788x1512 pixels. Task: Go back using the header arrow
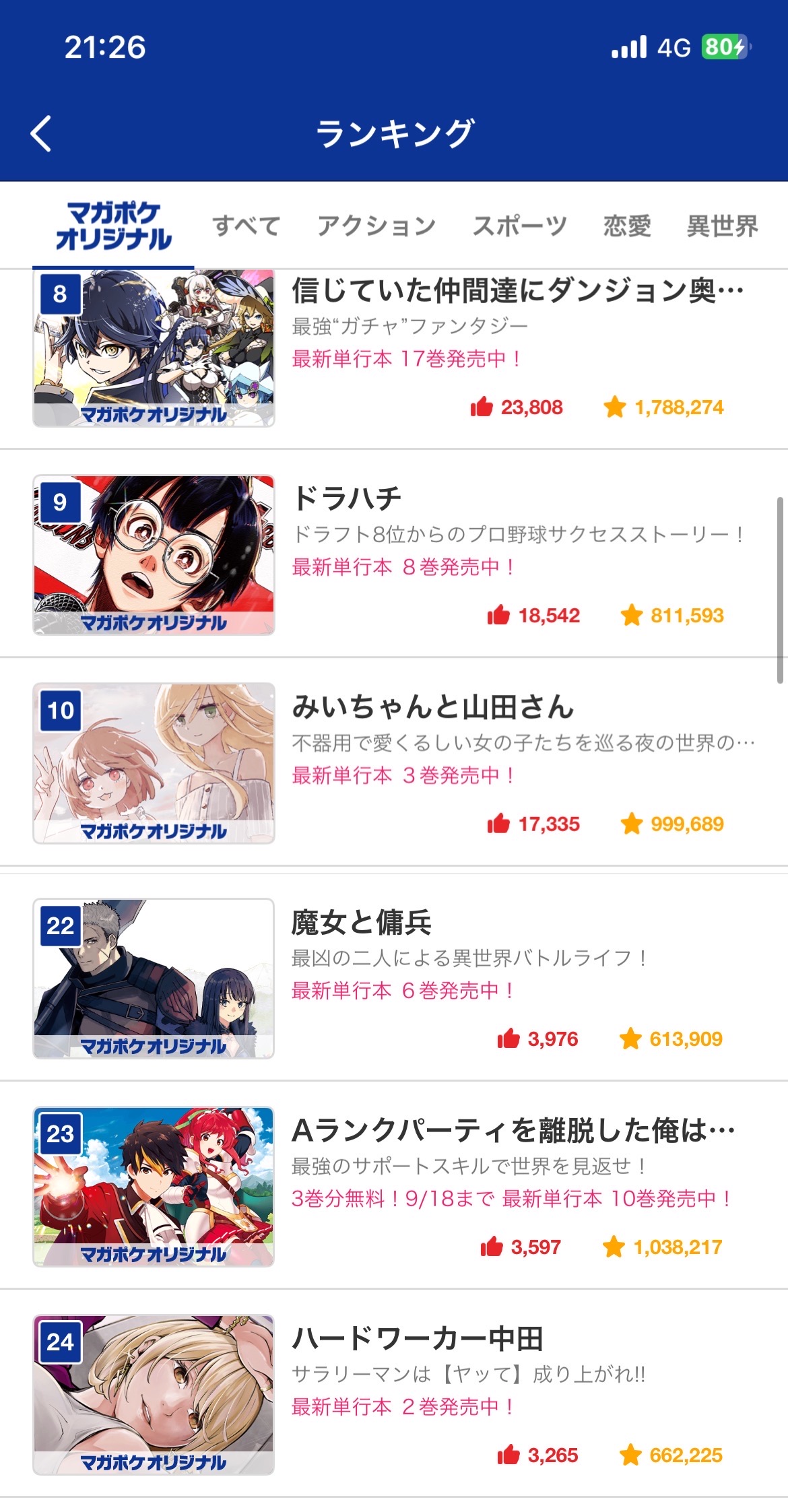(x=42, y=133)
